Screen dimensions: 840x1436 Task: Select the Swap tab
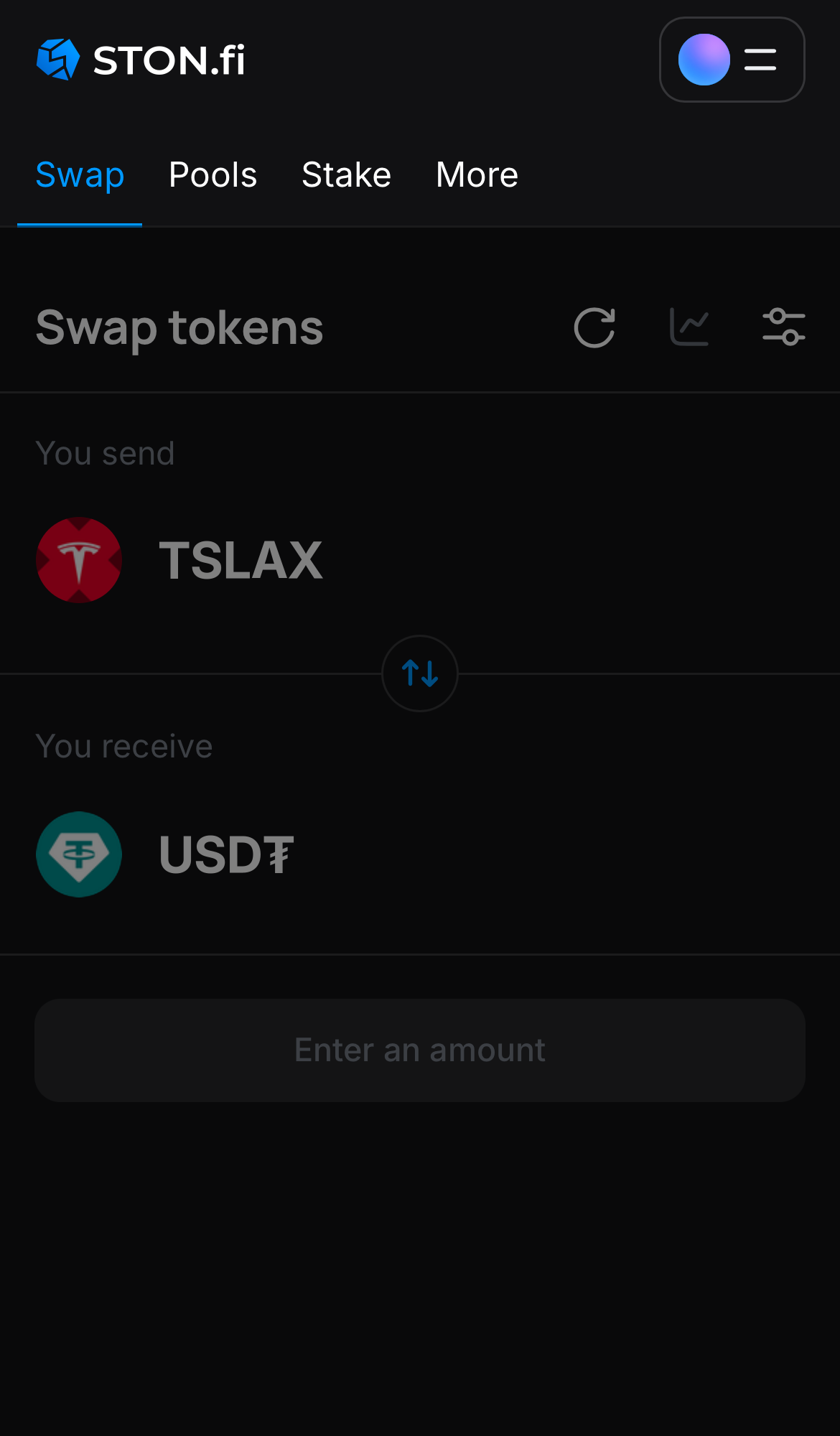80,174
